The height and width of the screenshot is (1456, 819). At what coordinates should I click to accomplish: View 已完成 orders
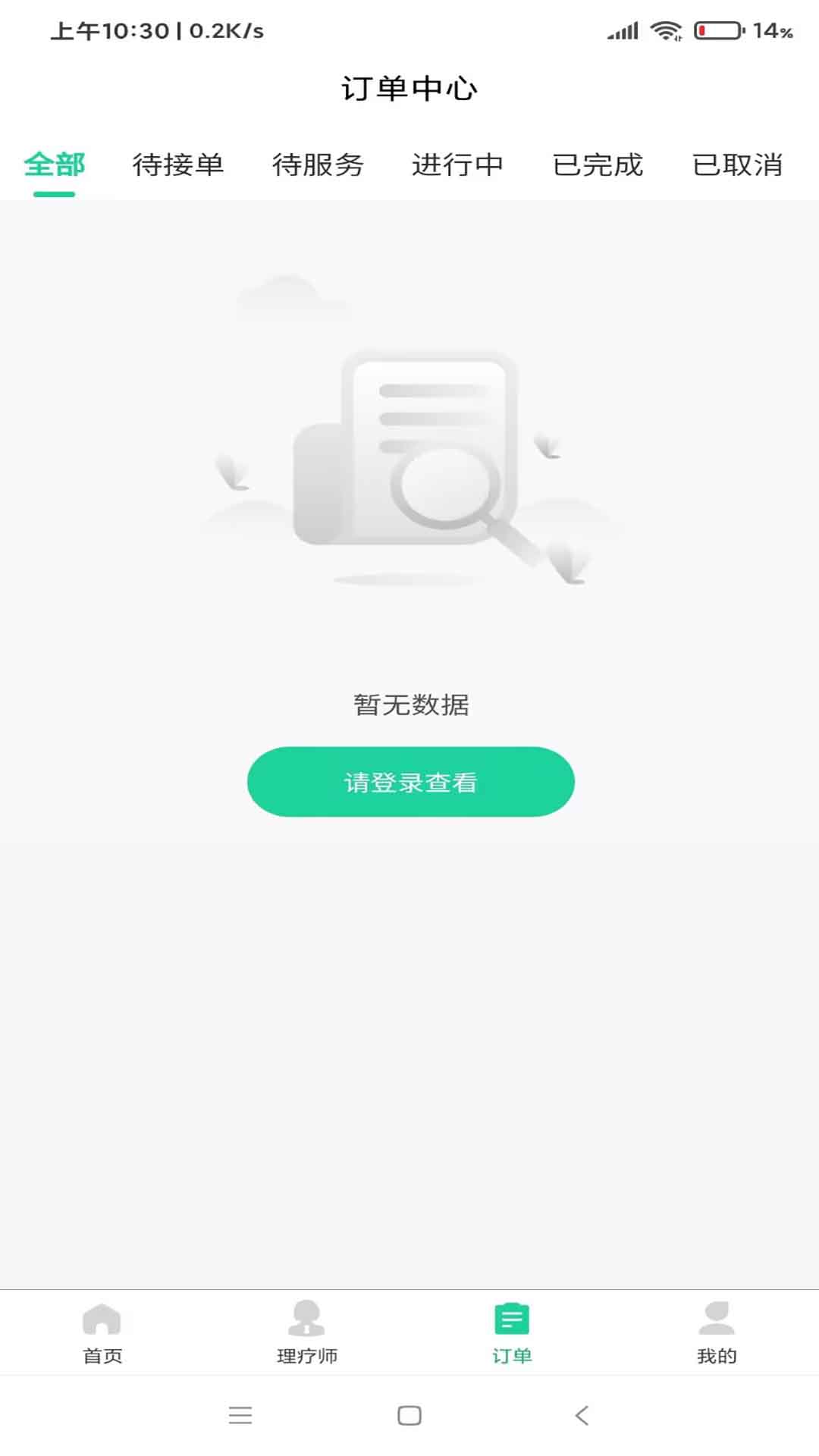point(598,165)
